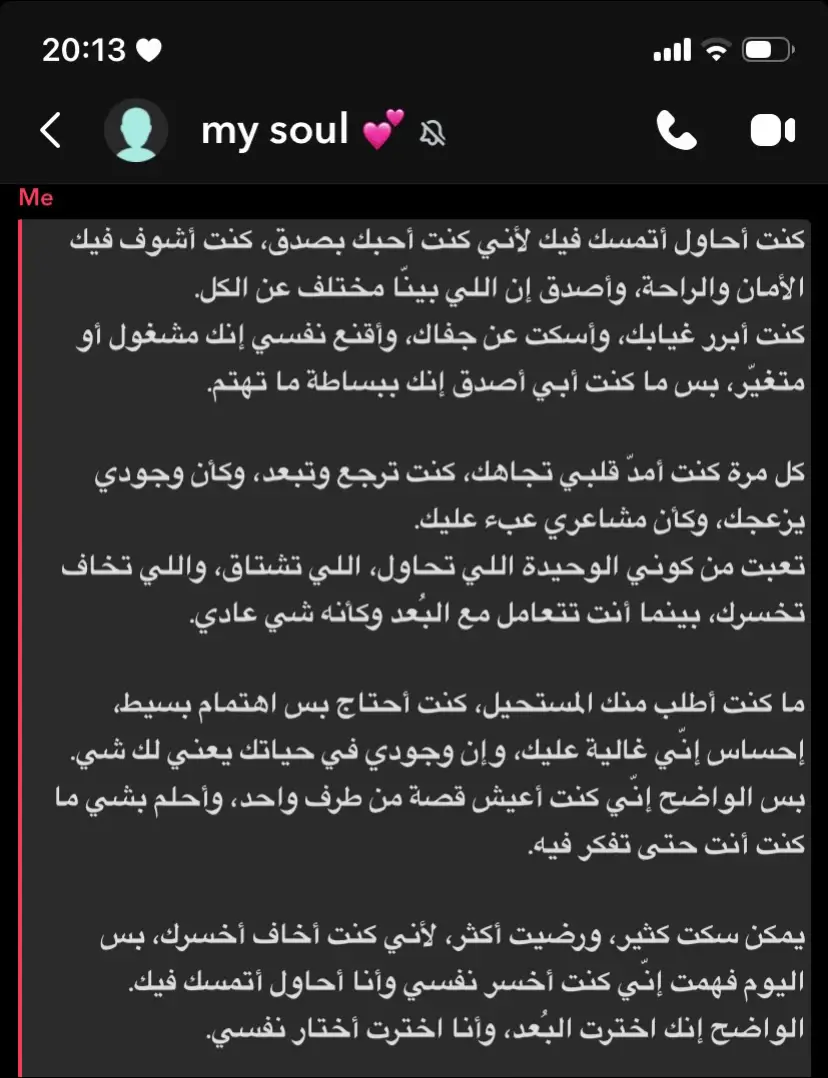Tap the battery indicator in the status bar

(x=766, y=47)
